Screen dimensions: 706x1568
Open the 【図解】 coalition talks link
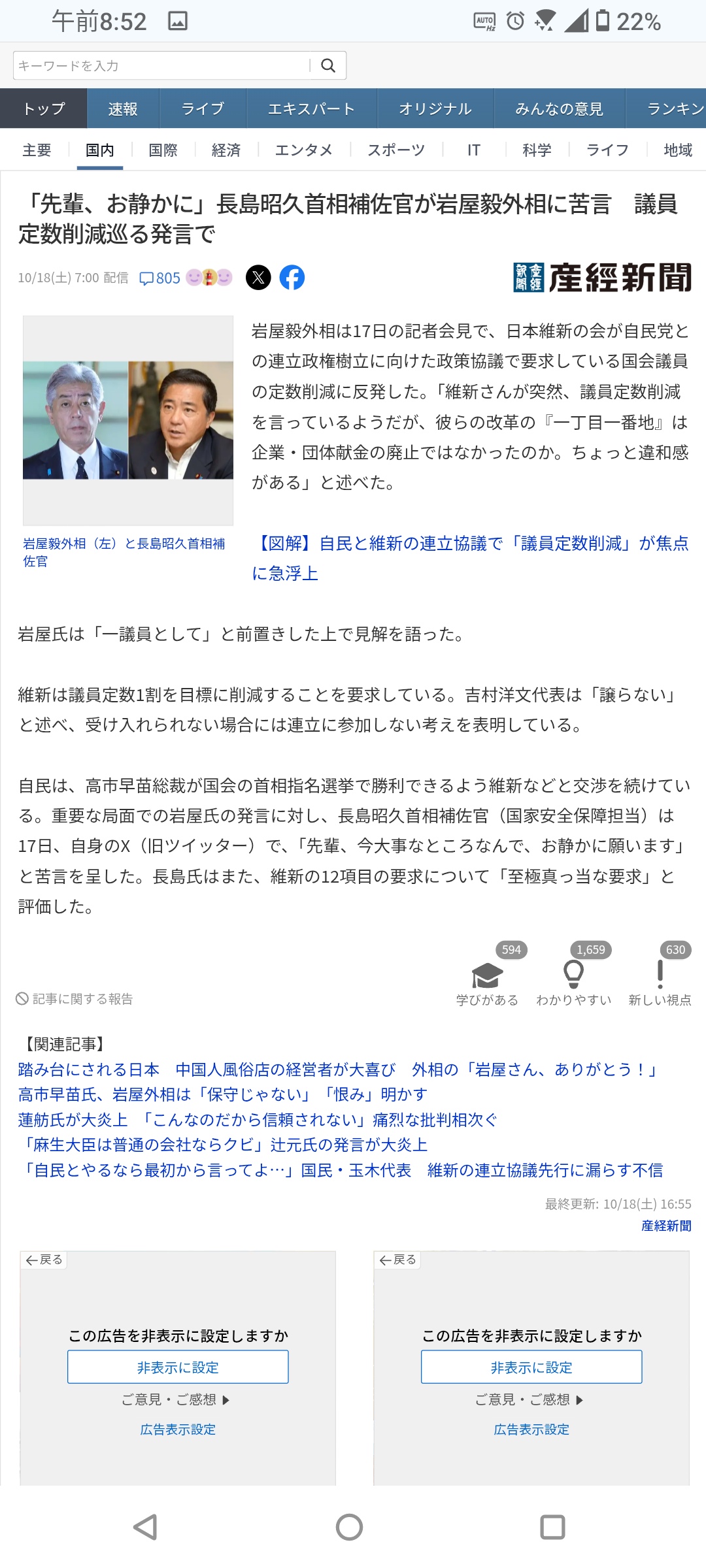471,558
